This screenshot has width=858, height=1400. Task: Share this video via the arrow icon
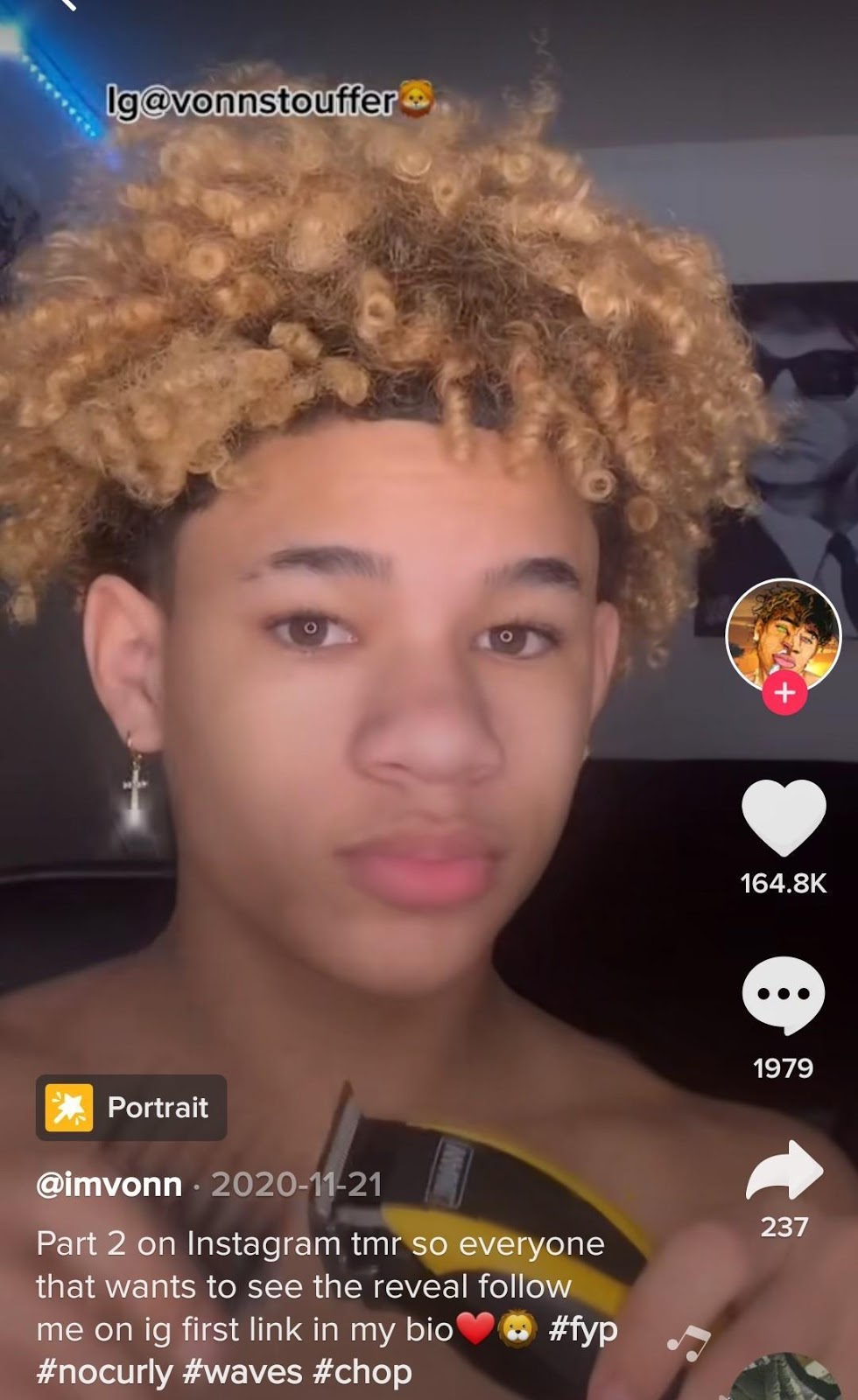tap(784, 1171)
